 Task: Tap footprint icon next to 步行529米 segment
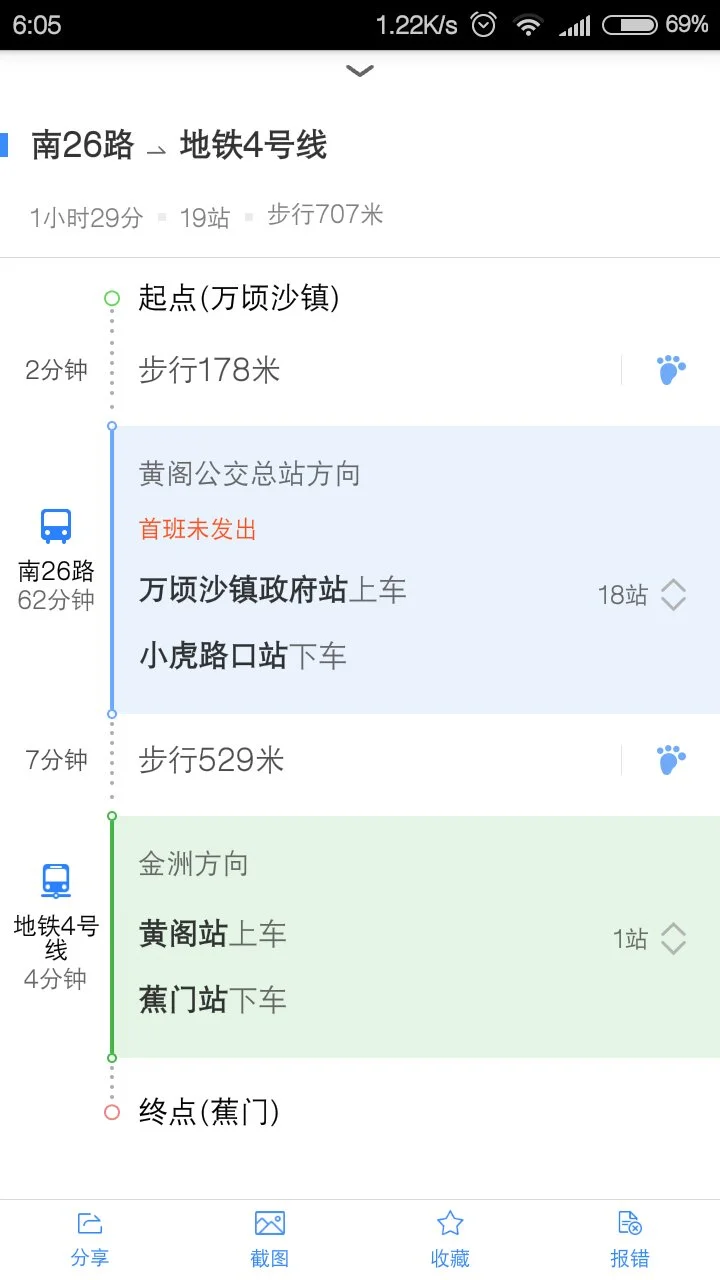click(x=670, y=759)
